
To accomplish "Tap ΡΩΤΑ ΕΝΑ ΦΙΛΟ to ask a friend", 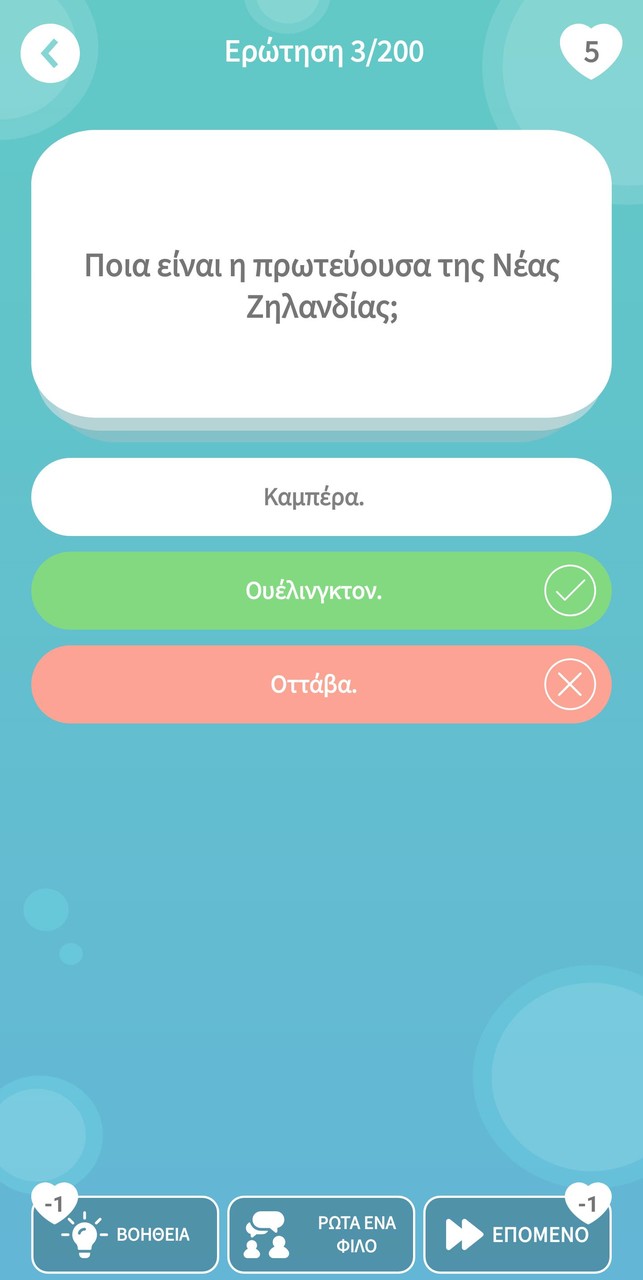I will [x=321, y=1234].
